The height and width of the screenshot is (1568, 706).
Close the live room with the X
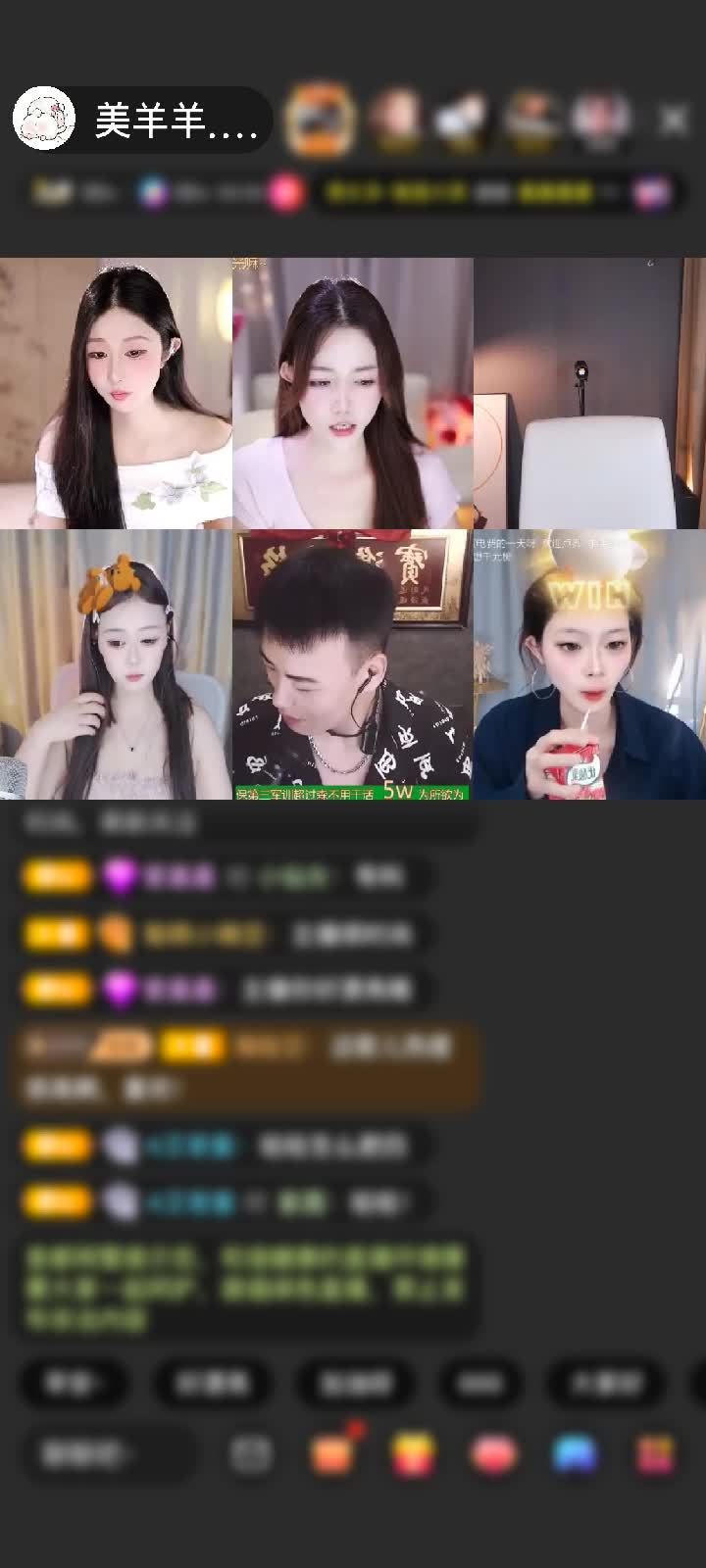click(674, 120)
